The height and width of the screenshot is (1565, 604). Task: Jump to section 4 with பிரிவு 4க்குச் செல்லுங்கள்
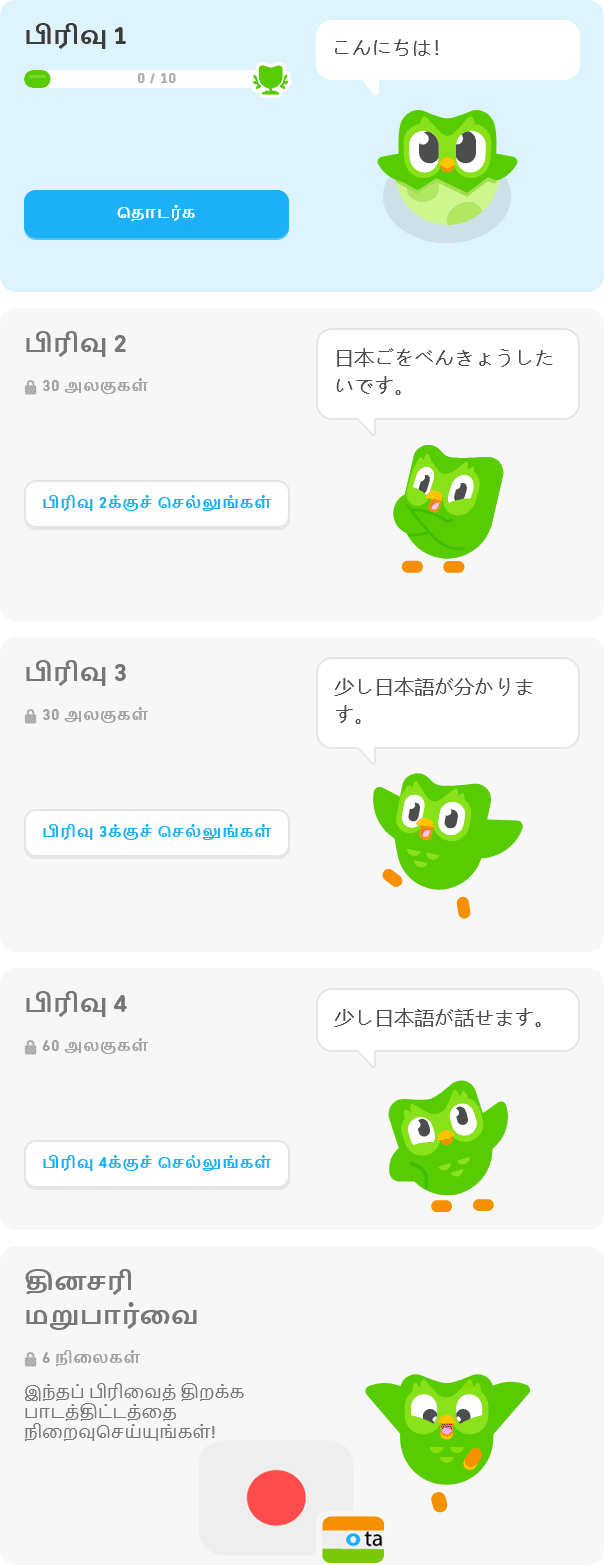pyautogui.click(x=156, y=1163)
